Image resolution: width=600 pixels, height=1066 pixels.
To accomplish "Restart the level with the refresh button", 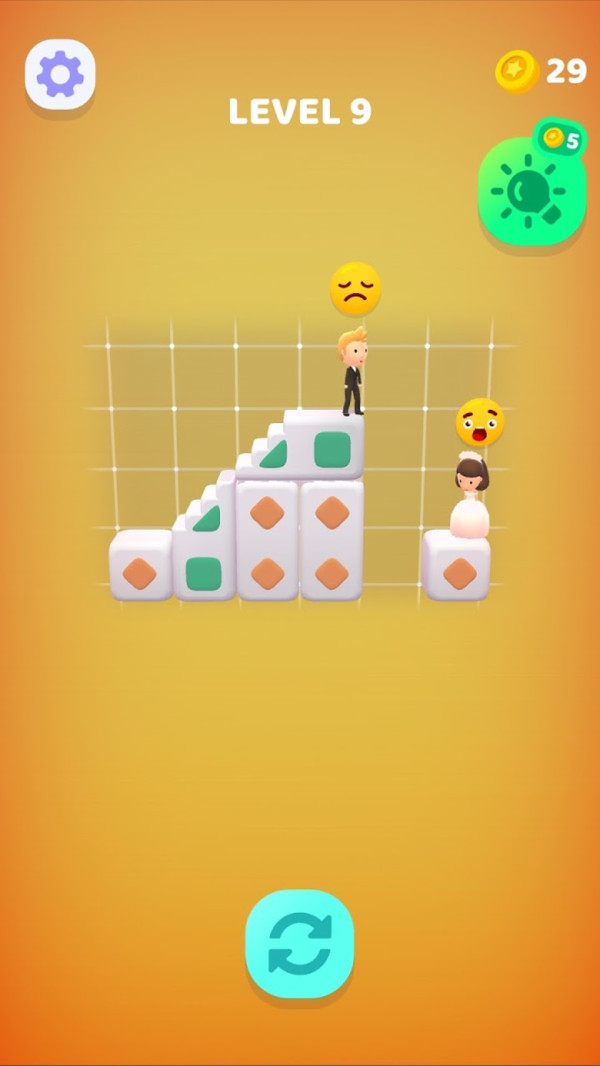I will [x=299, y=943].
